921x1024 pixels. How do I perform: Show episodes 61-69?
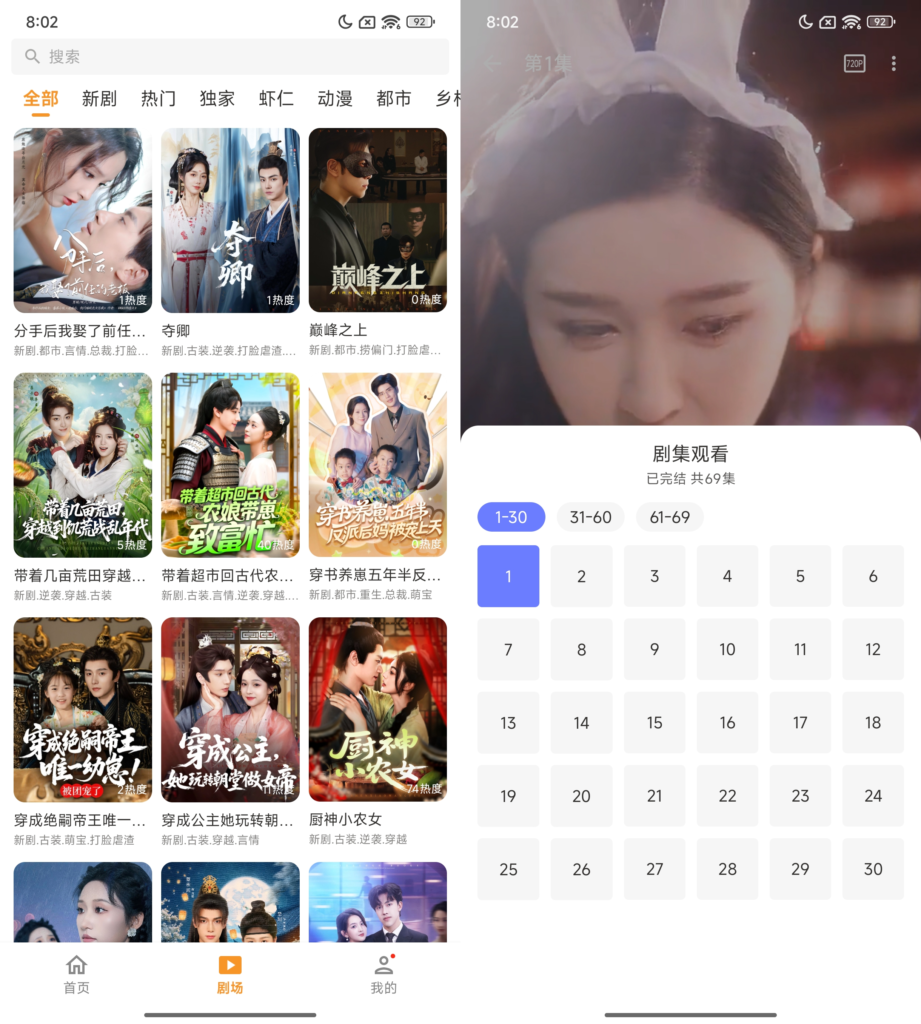(669, 517)
